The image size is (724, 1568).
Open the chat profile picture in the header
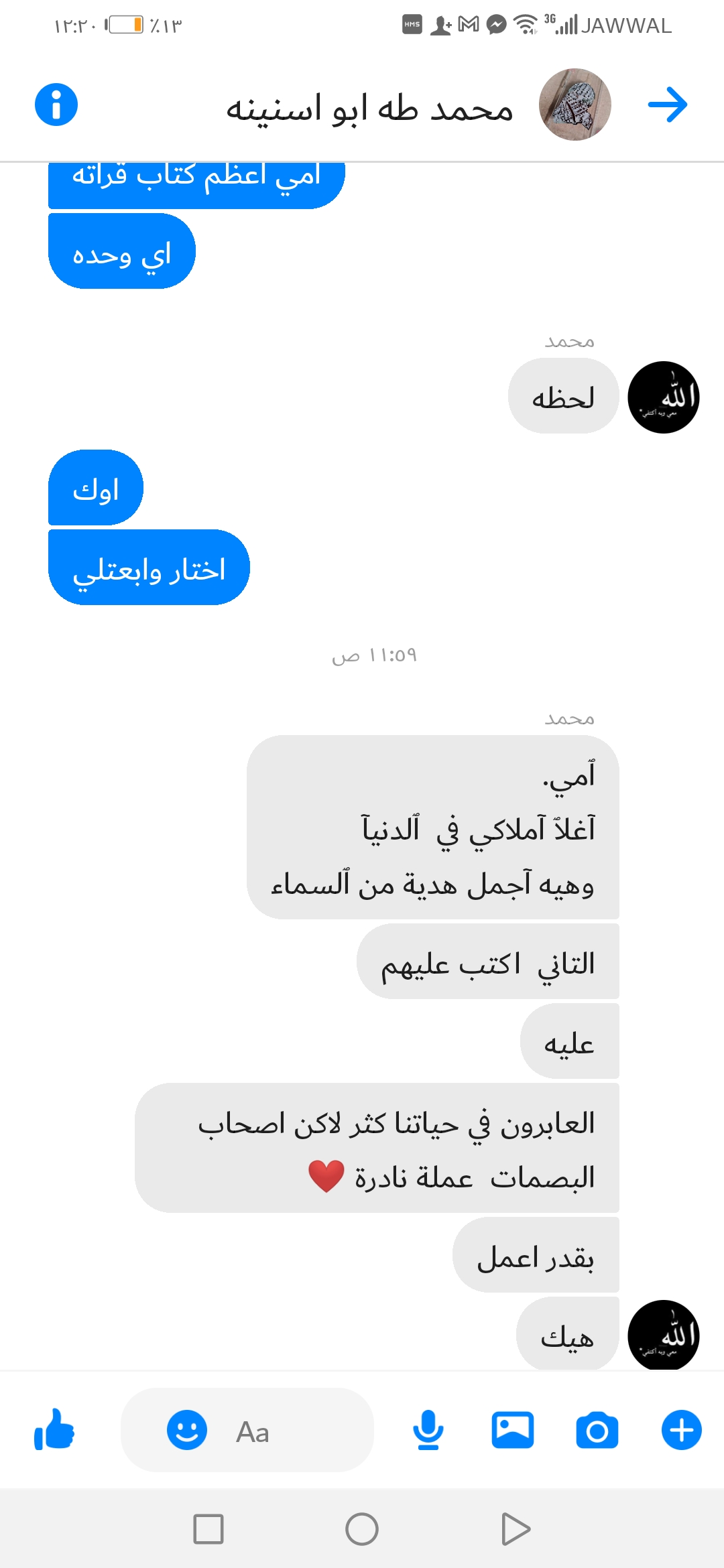(x=575, y=105)
